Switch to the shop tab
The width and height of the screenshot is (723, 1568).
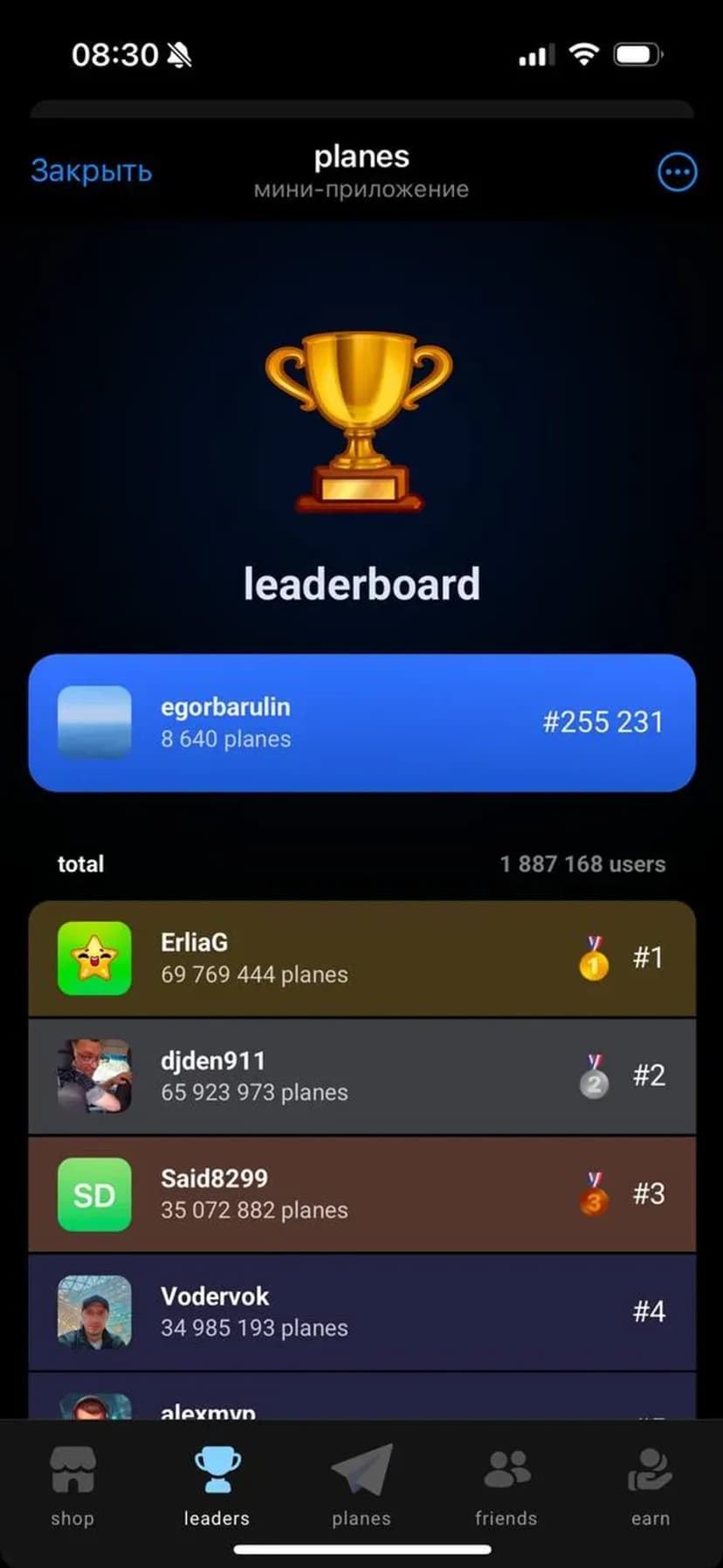coord(72,1486)
